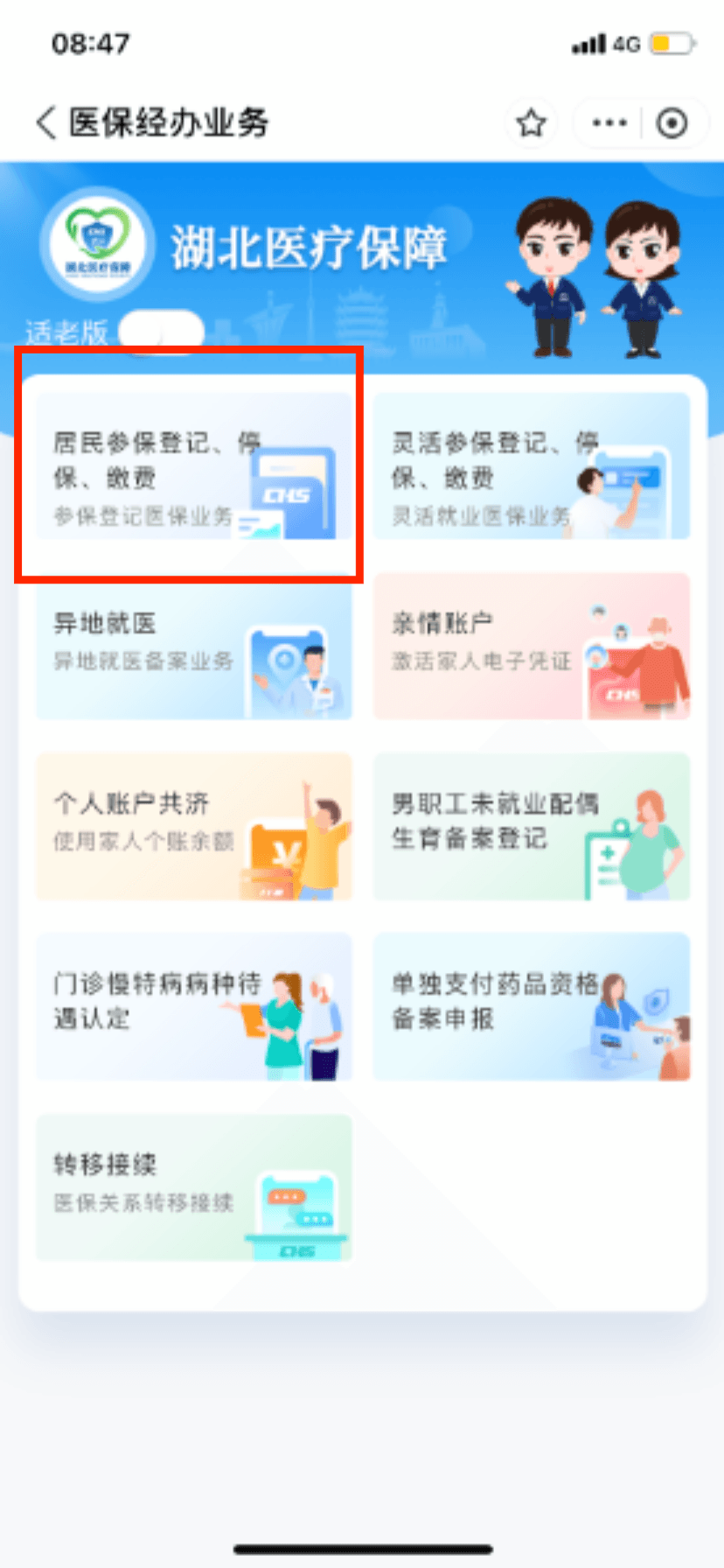Screen dimensions: 724x1568
Task: Go back from 医保经办业务 page
Action: click(45, 123)
